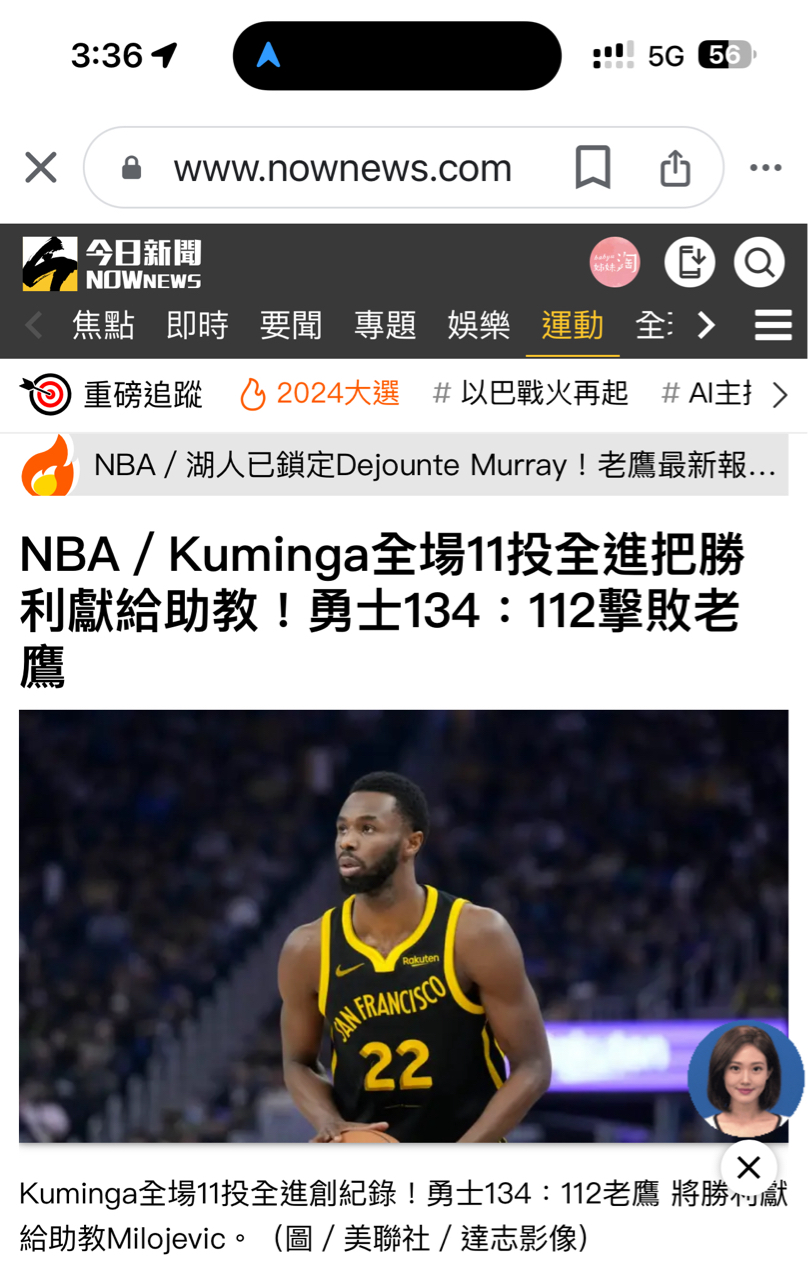The image size is (808, 1280).
Task: Switch to the 即時 tab
Action: [197, 325]
